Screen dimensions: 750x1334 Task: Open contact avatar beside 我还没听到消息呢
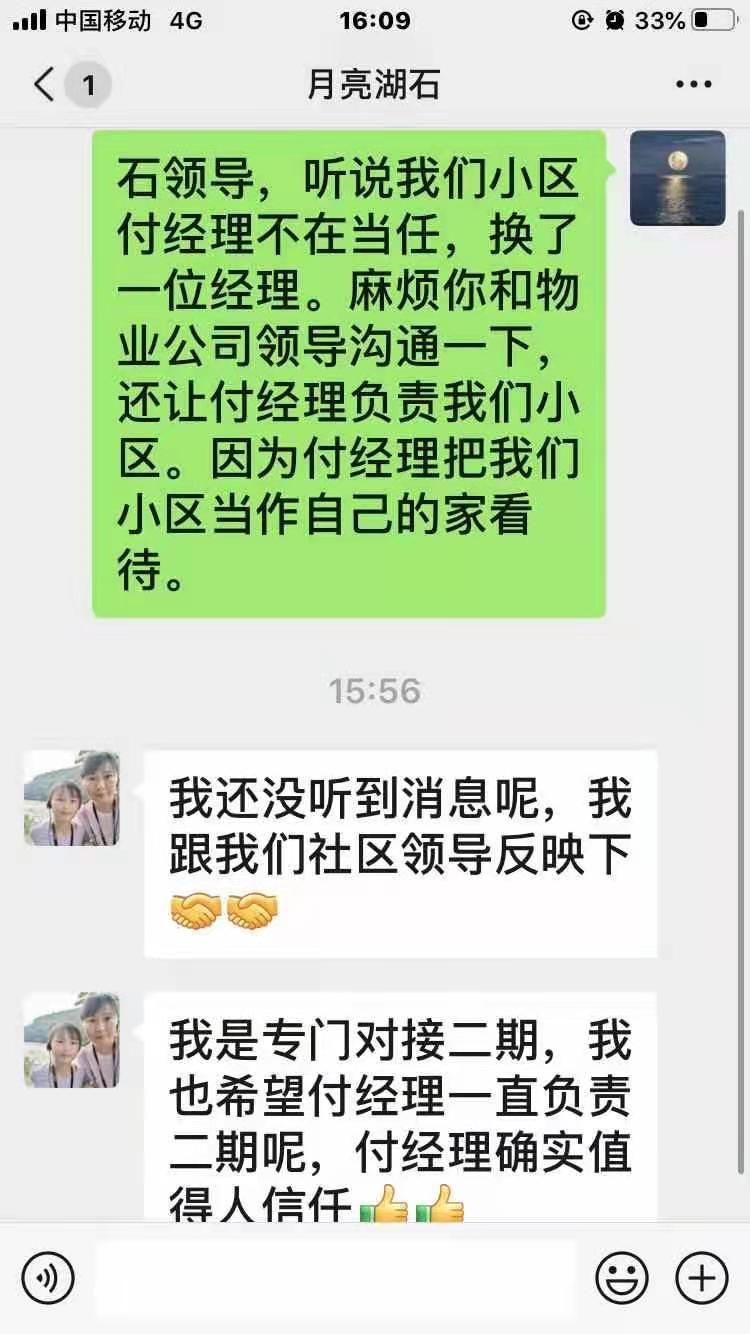point(72,798)
